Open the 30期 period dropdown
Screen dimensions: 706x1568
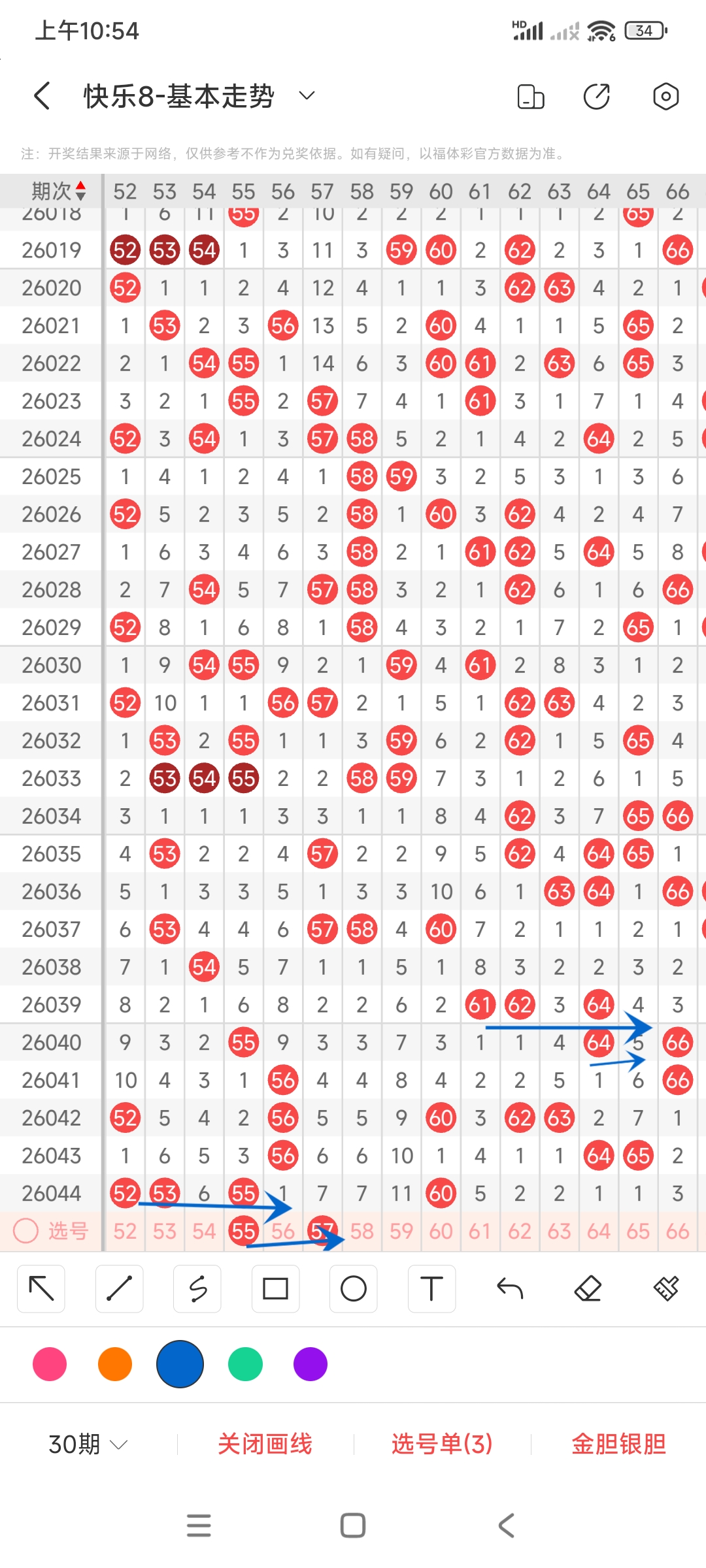tap(88, 1444)
